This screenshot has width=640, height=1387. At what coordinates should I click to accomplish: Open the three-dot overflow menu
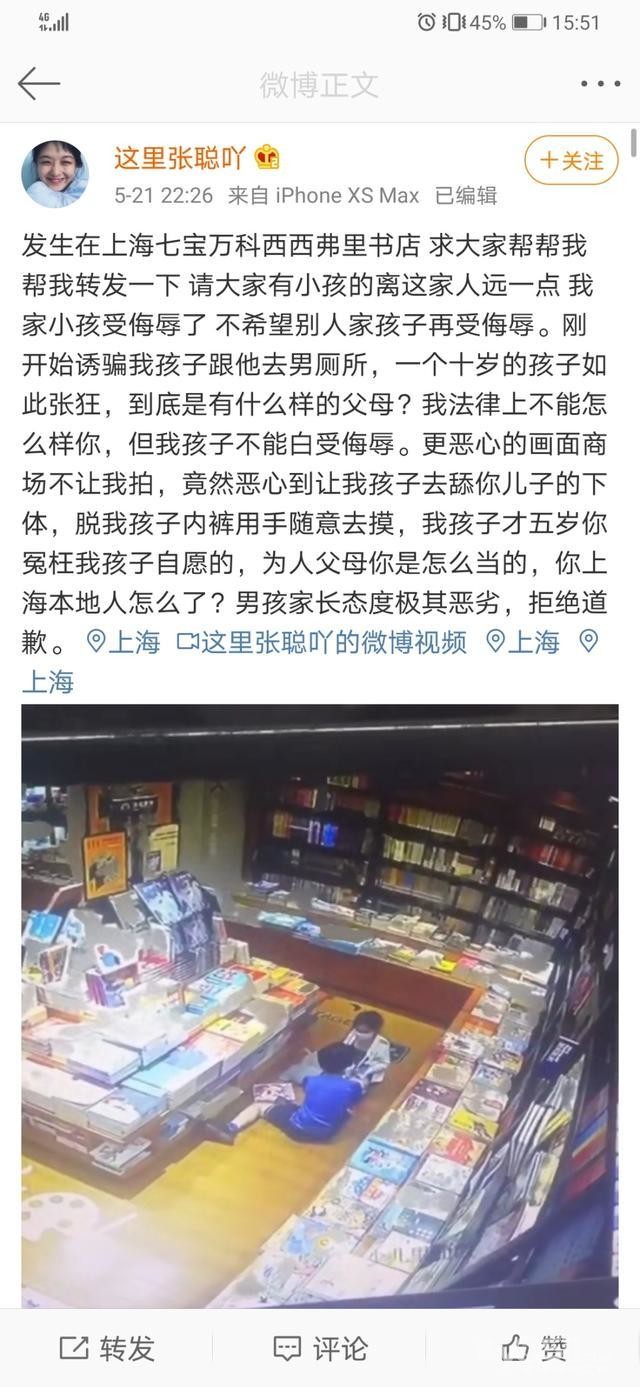click(600, 84)
